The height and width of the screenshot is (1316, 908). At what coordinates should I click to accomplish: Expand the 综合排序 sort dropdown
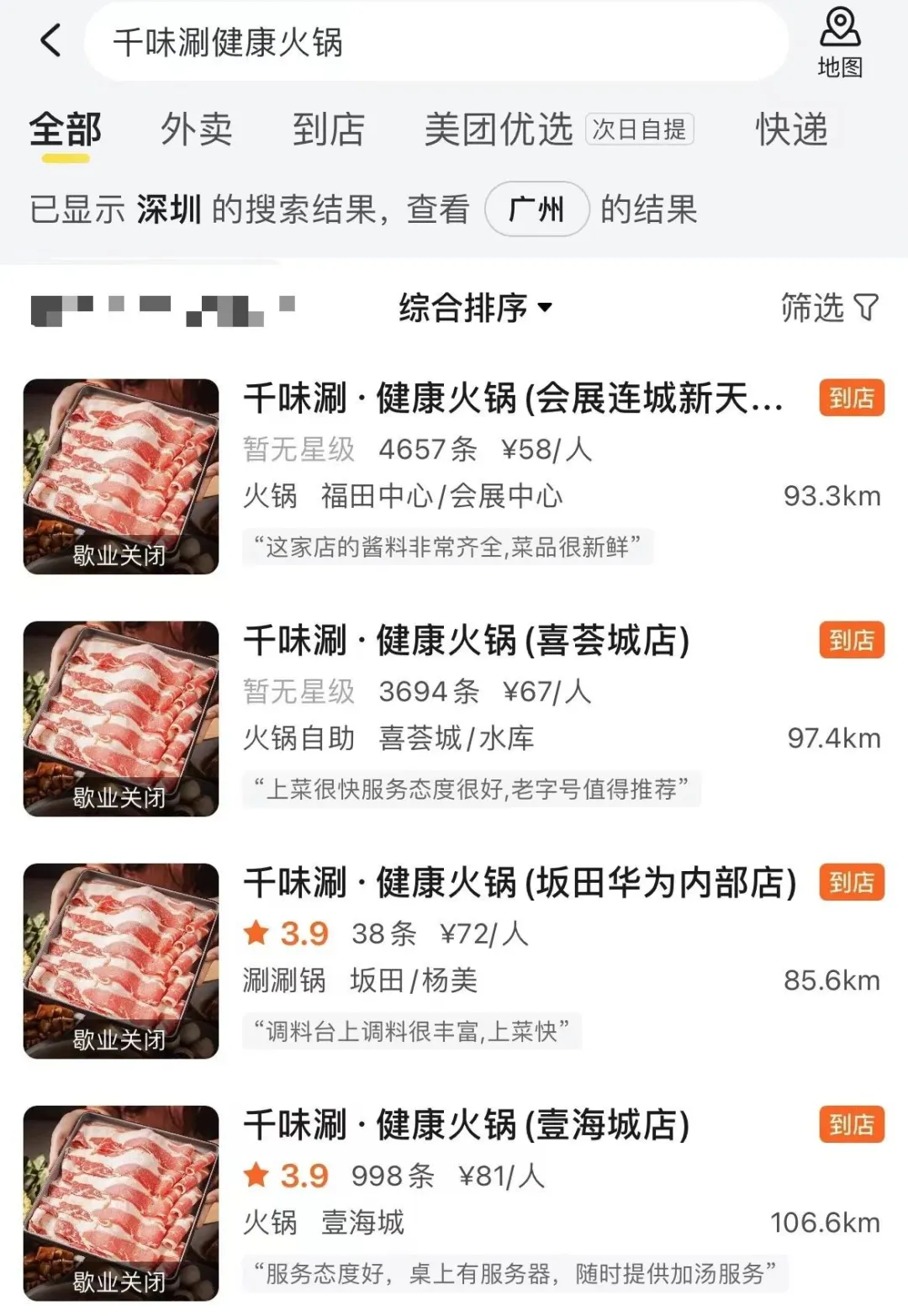pyautogui.click(x=476, y=308)
